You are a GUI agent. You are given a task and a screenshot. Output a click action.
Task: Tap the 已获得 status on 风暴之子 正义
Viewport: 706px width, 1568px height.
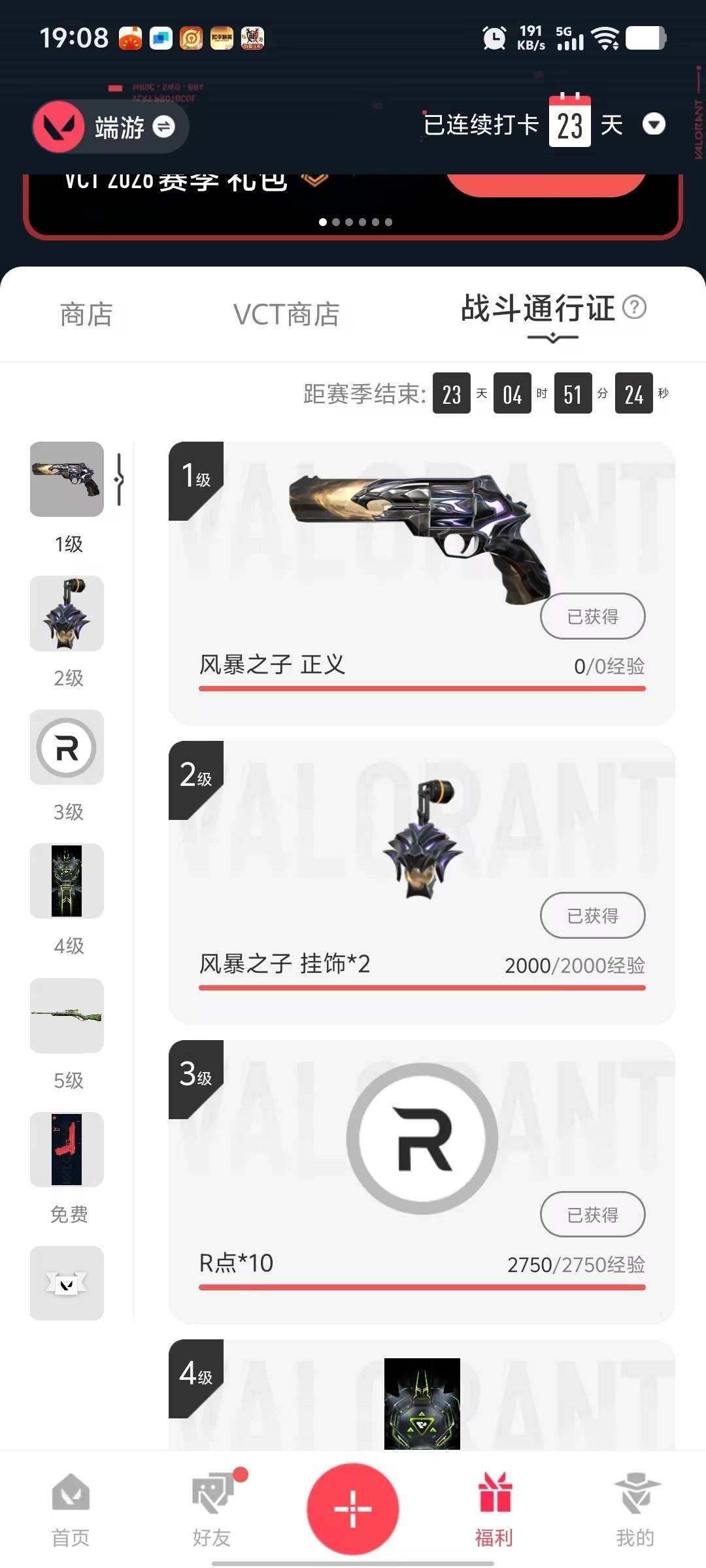pyautogui.click(x=592, y=615)
